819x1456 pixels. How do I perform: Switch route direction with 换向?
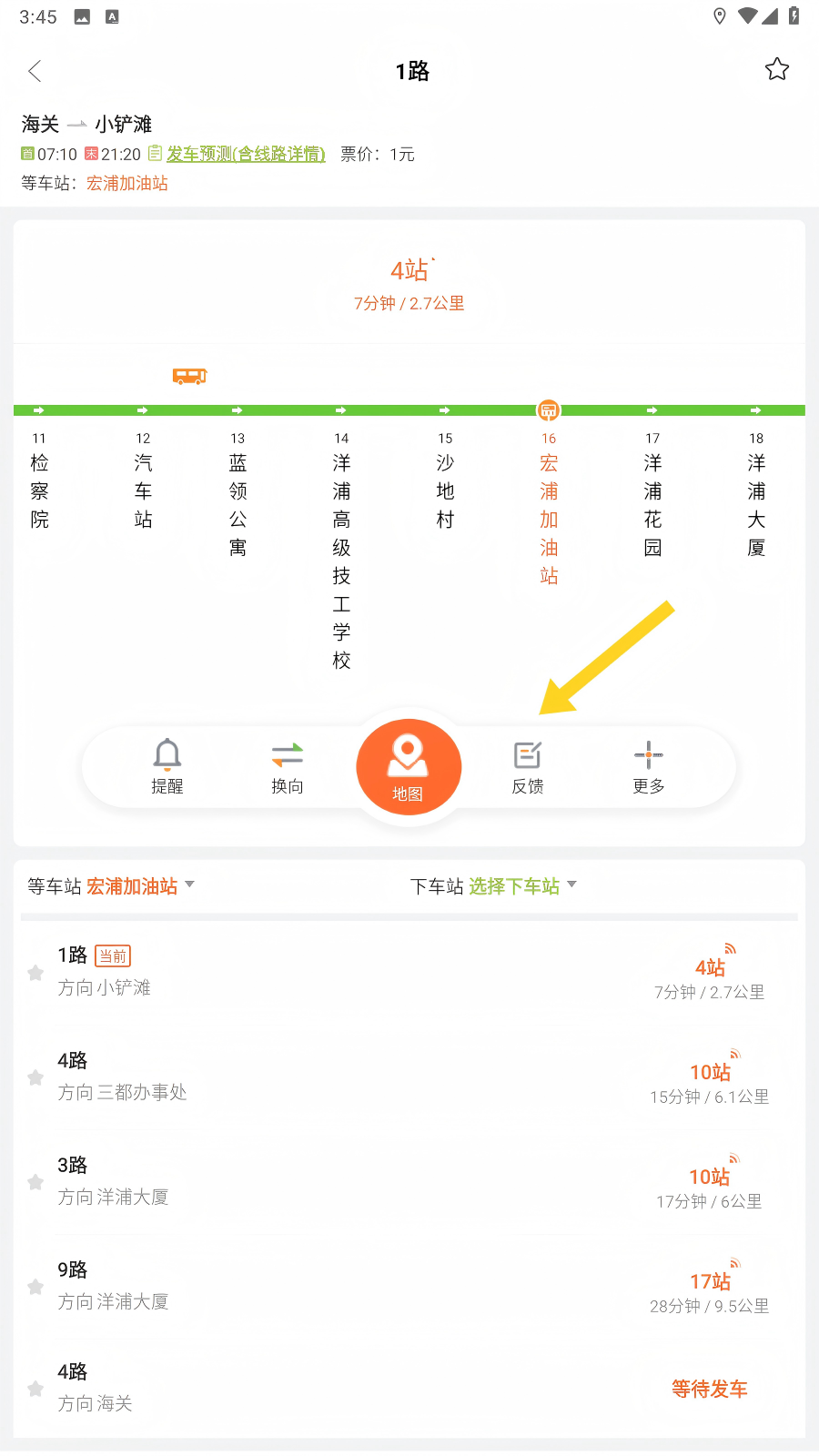(x=288, y=766)
